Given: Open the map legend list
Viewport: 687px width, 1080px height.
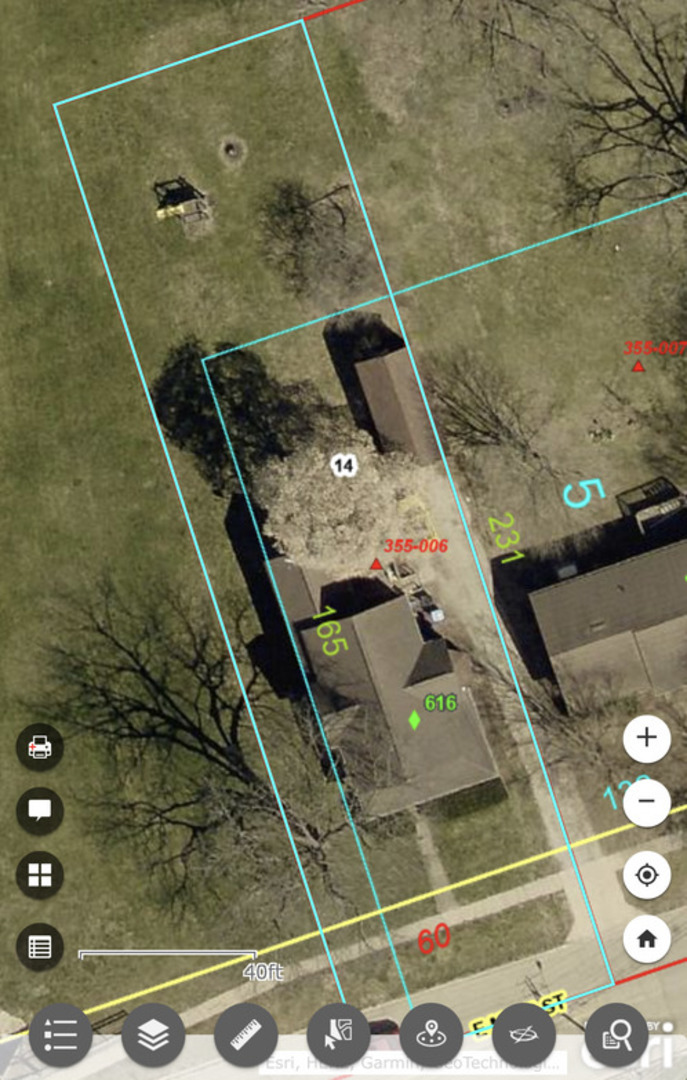Looking at the screenshot, I should click(x=60, y=1035).
